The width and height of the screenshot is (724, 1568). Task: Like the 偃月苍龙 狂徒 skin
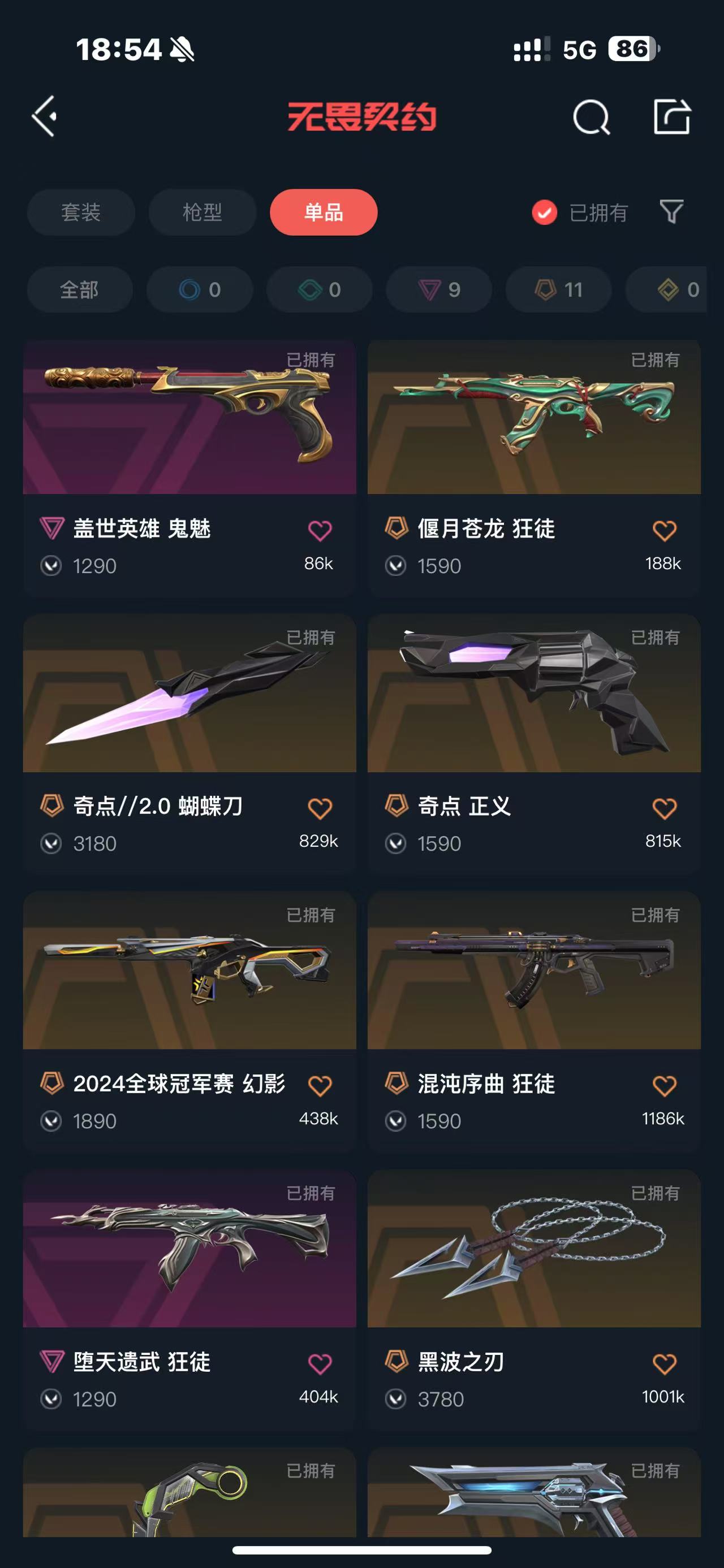pyautogui.click(x=664, y=530)
